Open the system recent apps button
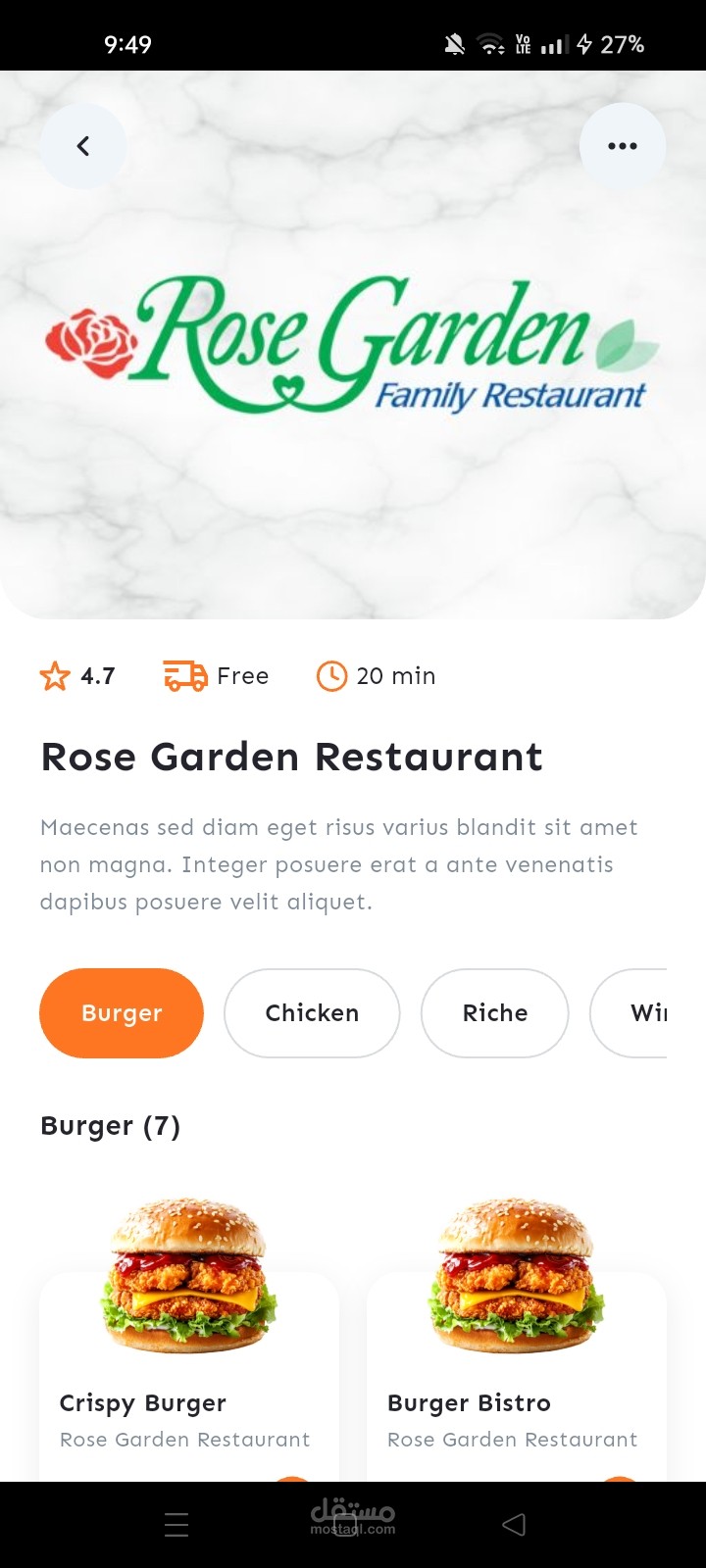This screenshot has width=706, height=1568. pyautogui.click(x=176, y=1525)
